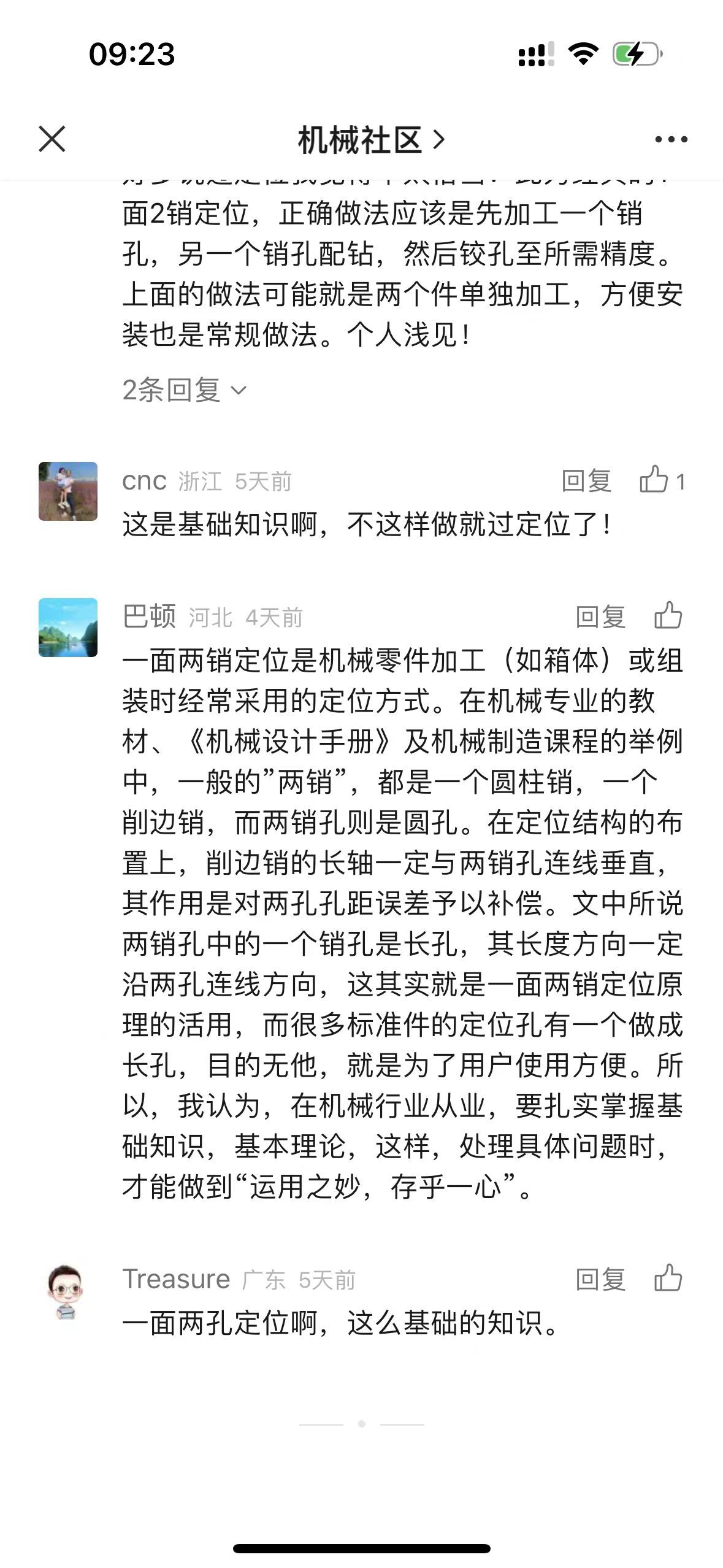Reply to 巴顿's comment
Viewport: 723px width, 1568px height.
pyautogui.click(x=600, y=617)
